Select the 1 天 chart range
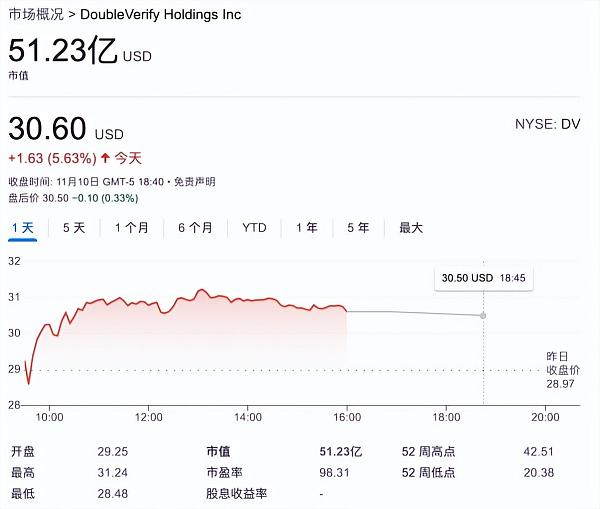Image resolution: width=600 pixels, height=509 pixels. pos(23,228)
